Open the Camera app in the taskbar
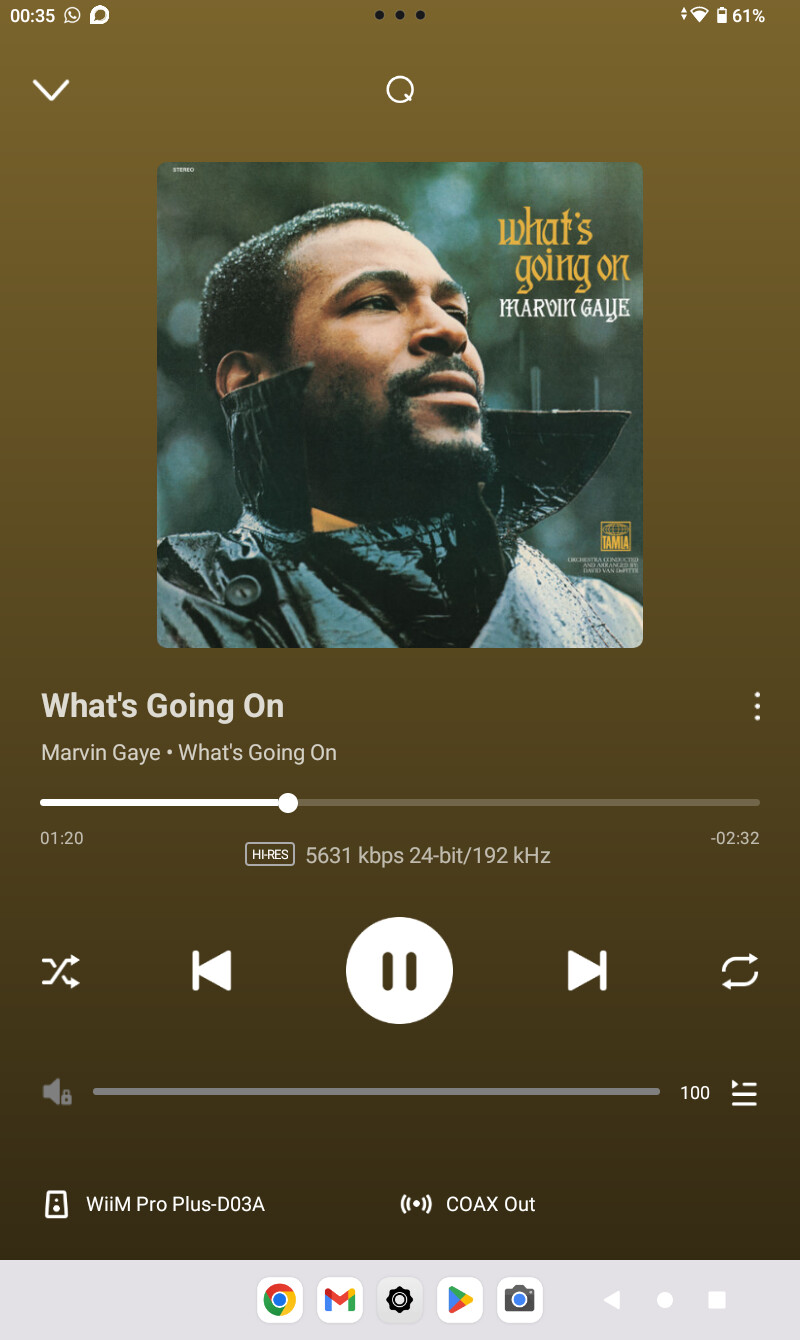Image resolution: width=800 pixels, height=1340 pixels. (x=519, y=1300)
